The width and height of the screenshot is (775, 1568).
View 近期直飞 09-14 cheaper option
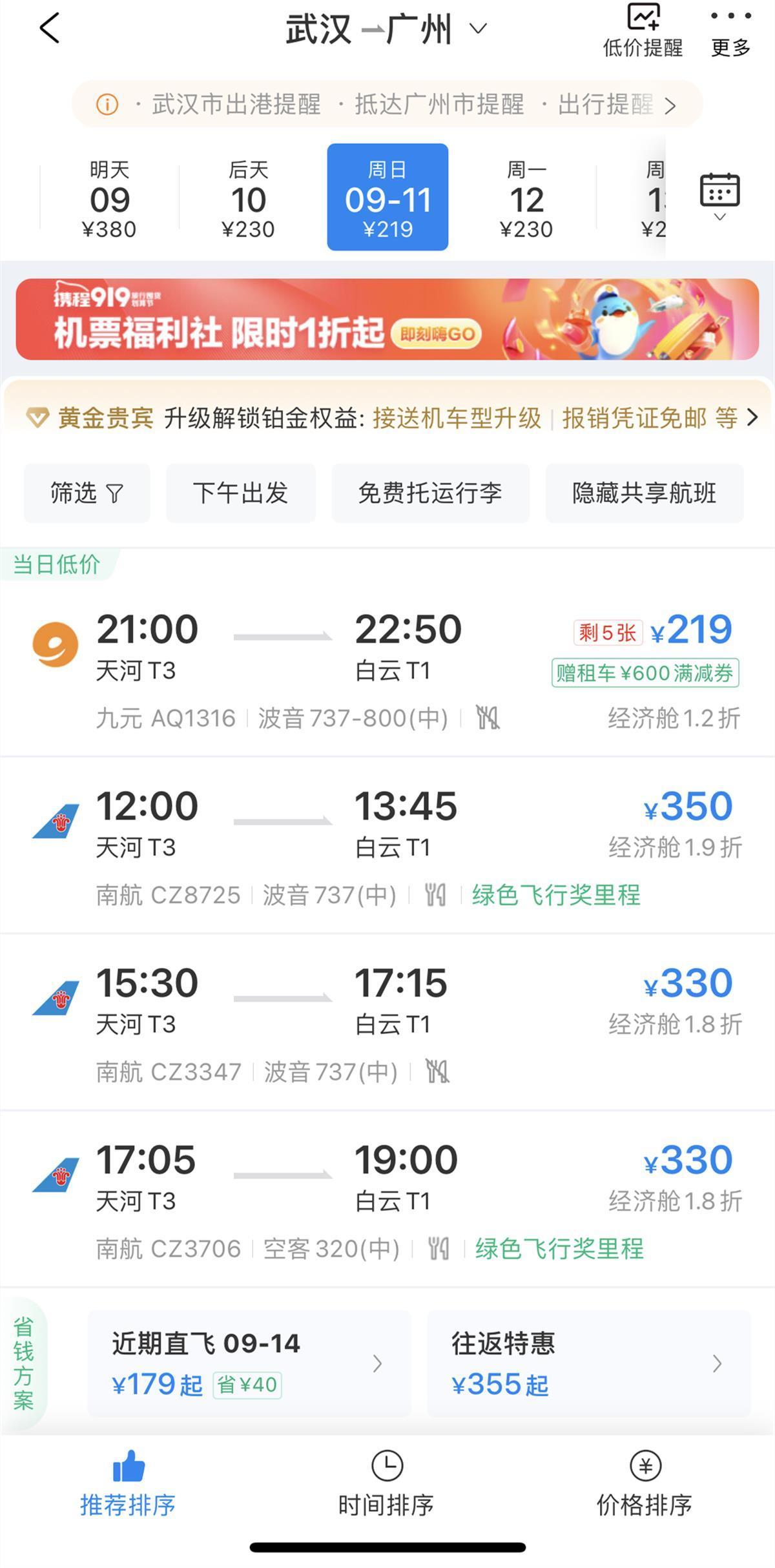click(x=249, y=1364)
